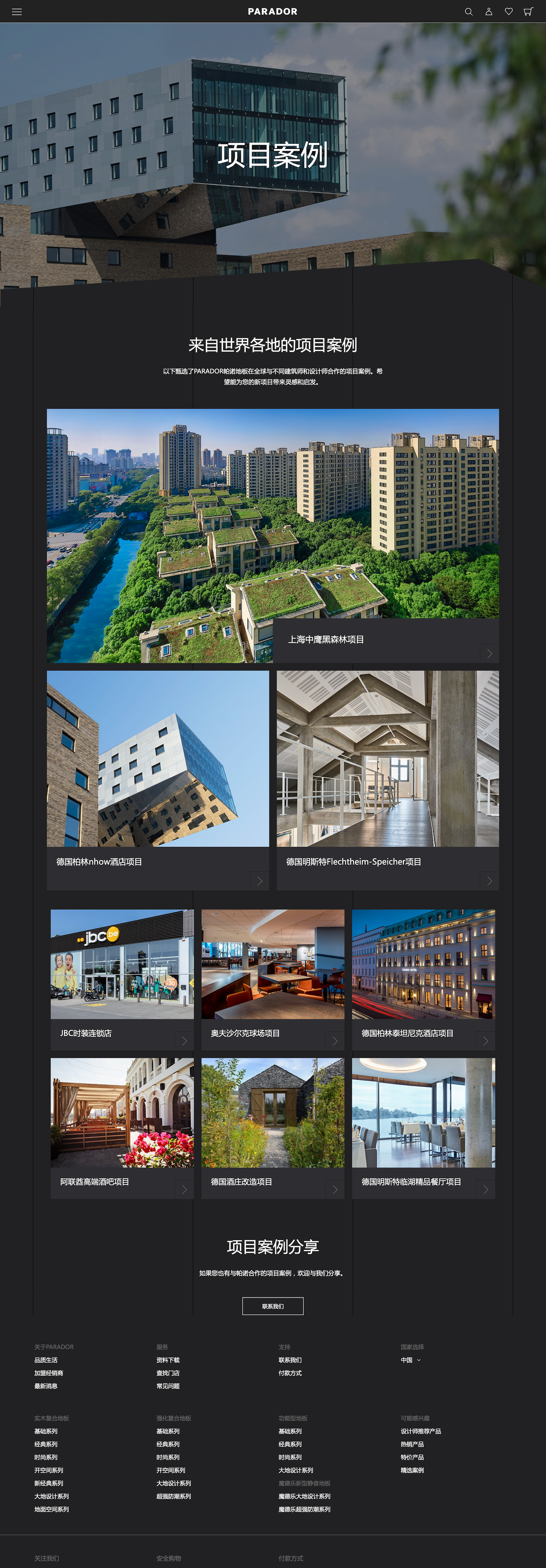Screen dimensions: 546x1568
Task: Tap the 联系我们 button
Action: [x=272, y=1305]
